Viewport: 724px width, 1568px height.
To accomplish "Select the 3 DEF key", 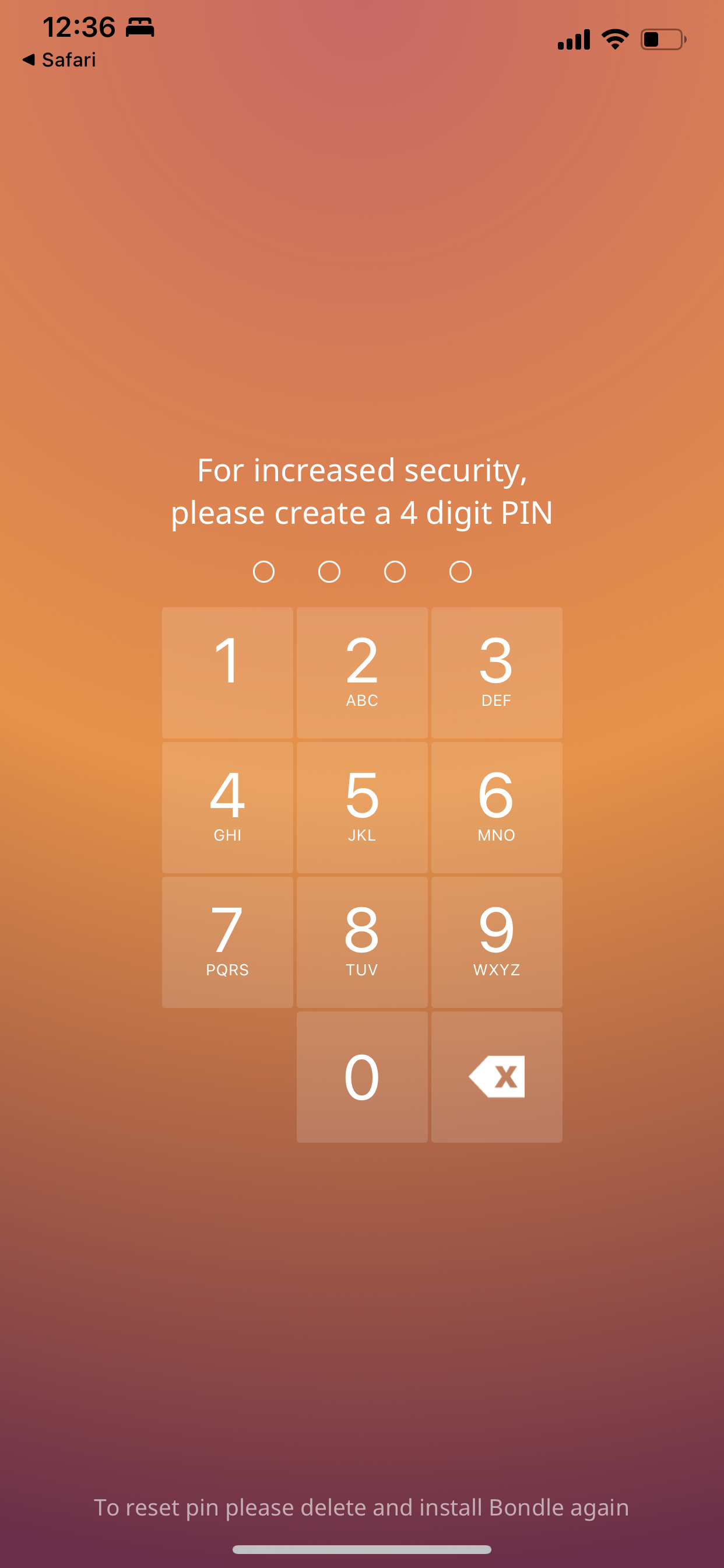I will (497, 672).
